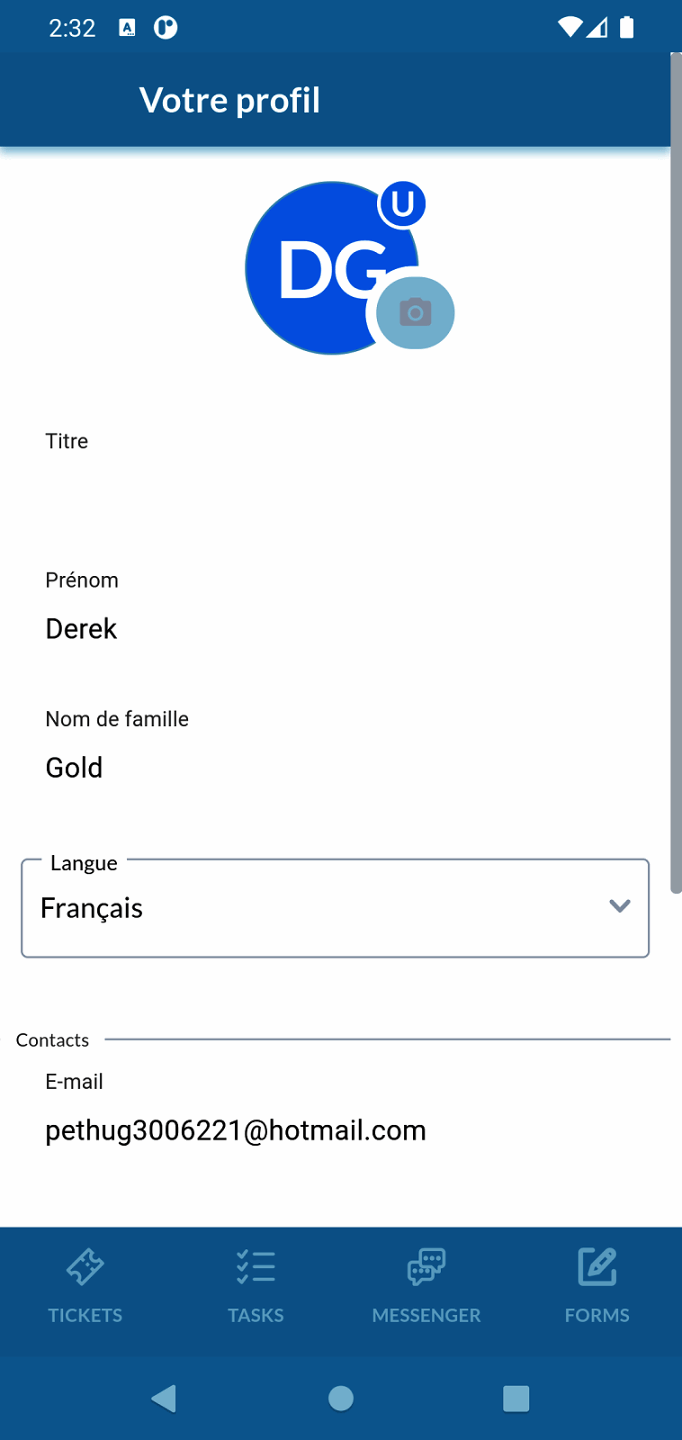Switch to the Tasks tab
This screenshot has height=1440, width=682.
pos(256,1287)
